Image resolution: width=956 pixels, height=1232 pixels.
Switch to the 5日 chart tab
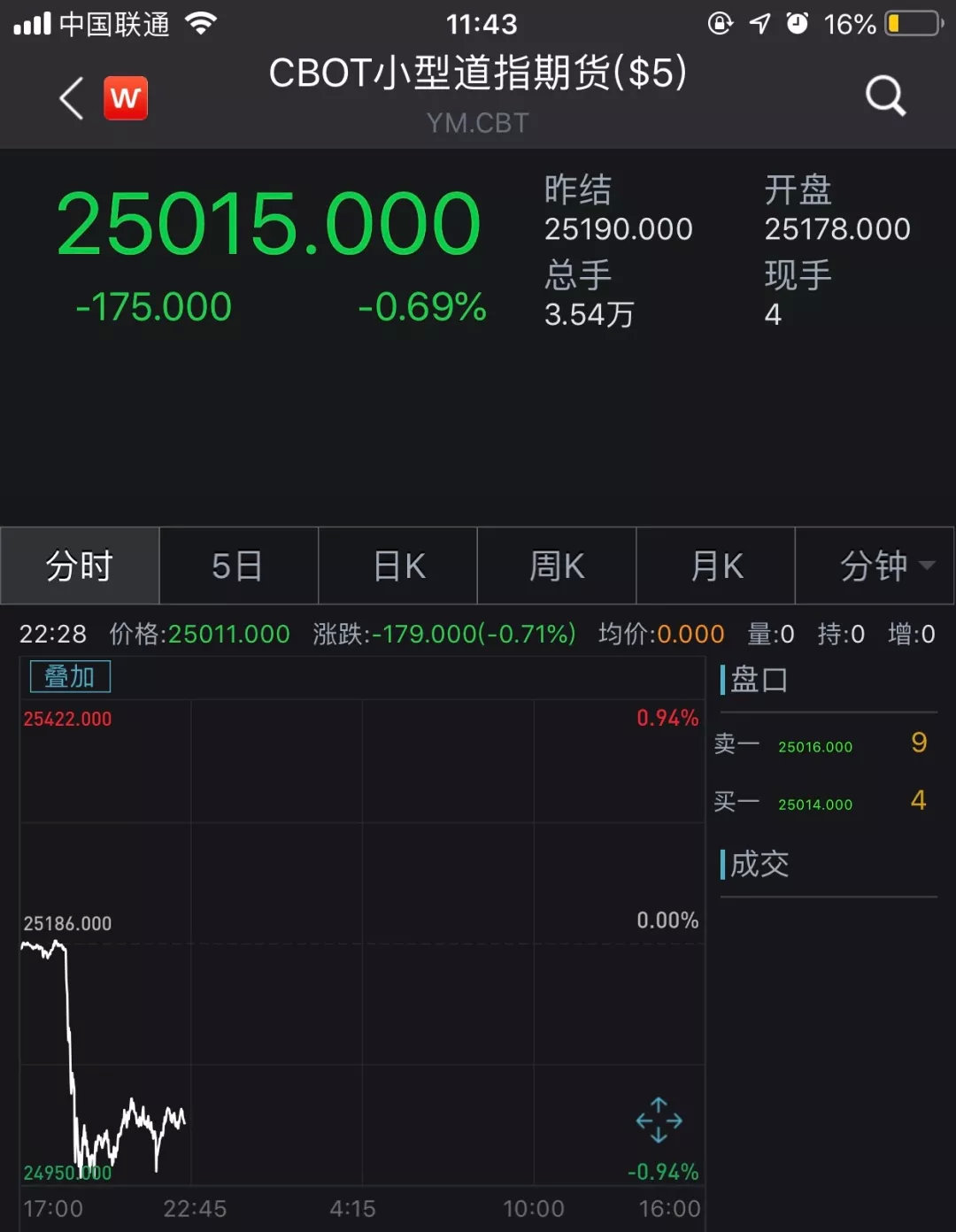[x=238, y=566]
